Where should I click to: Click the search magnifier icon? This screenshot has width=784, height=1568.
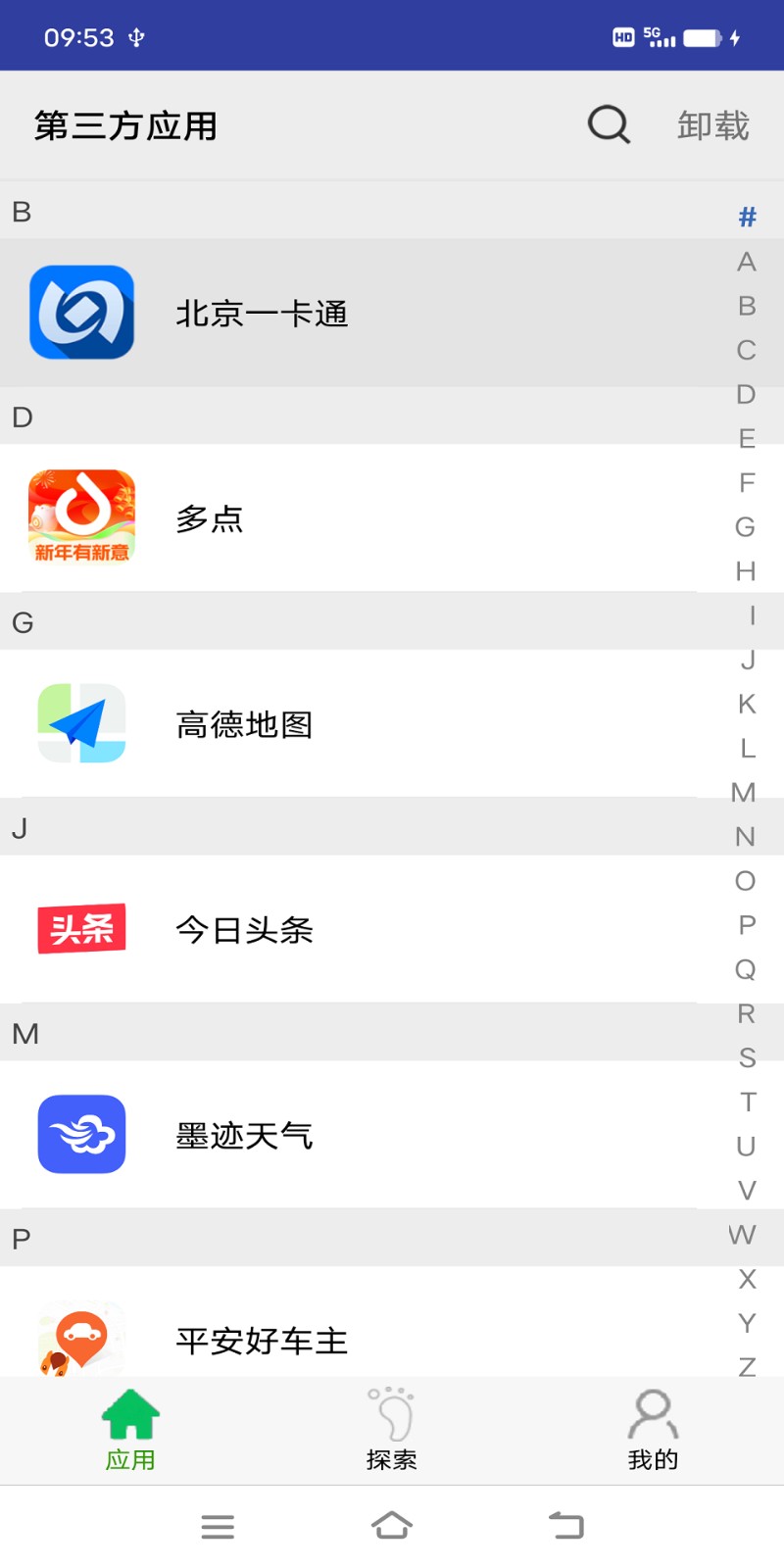(x=608, y=125)
